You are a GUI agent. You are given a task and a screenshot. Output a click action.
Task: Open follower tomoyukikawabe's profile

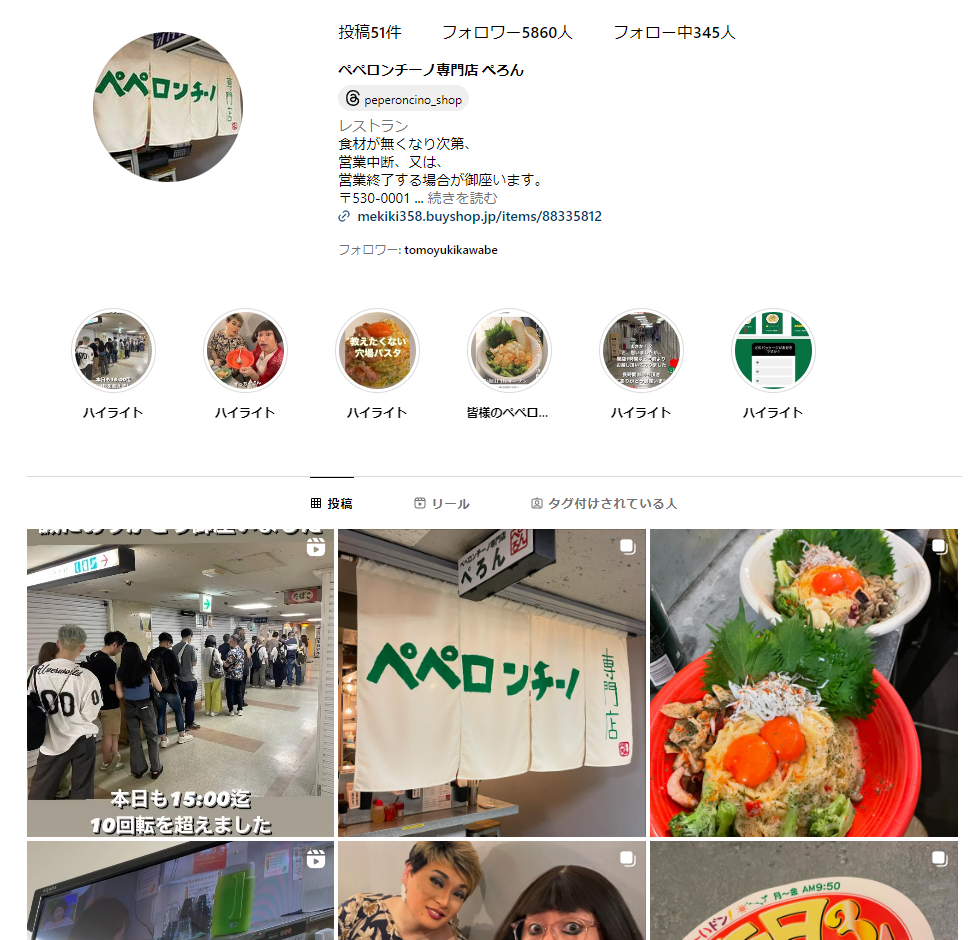click(450, 250)
